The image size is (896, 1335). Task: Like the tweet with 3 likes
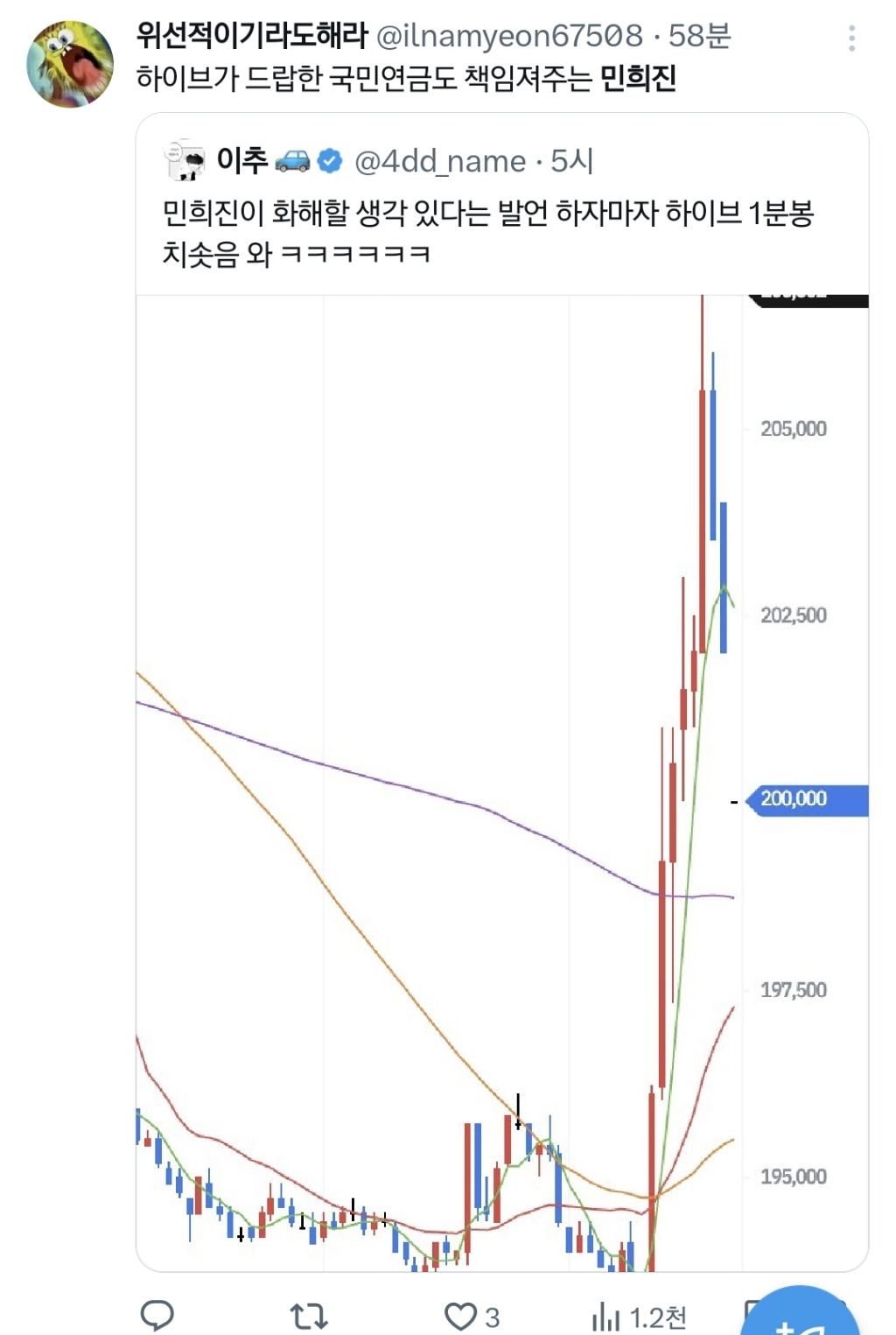[x=460, y=1316]
